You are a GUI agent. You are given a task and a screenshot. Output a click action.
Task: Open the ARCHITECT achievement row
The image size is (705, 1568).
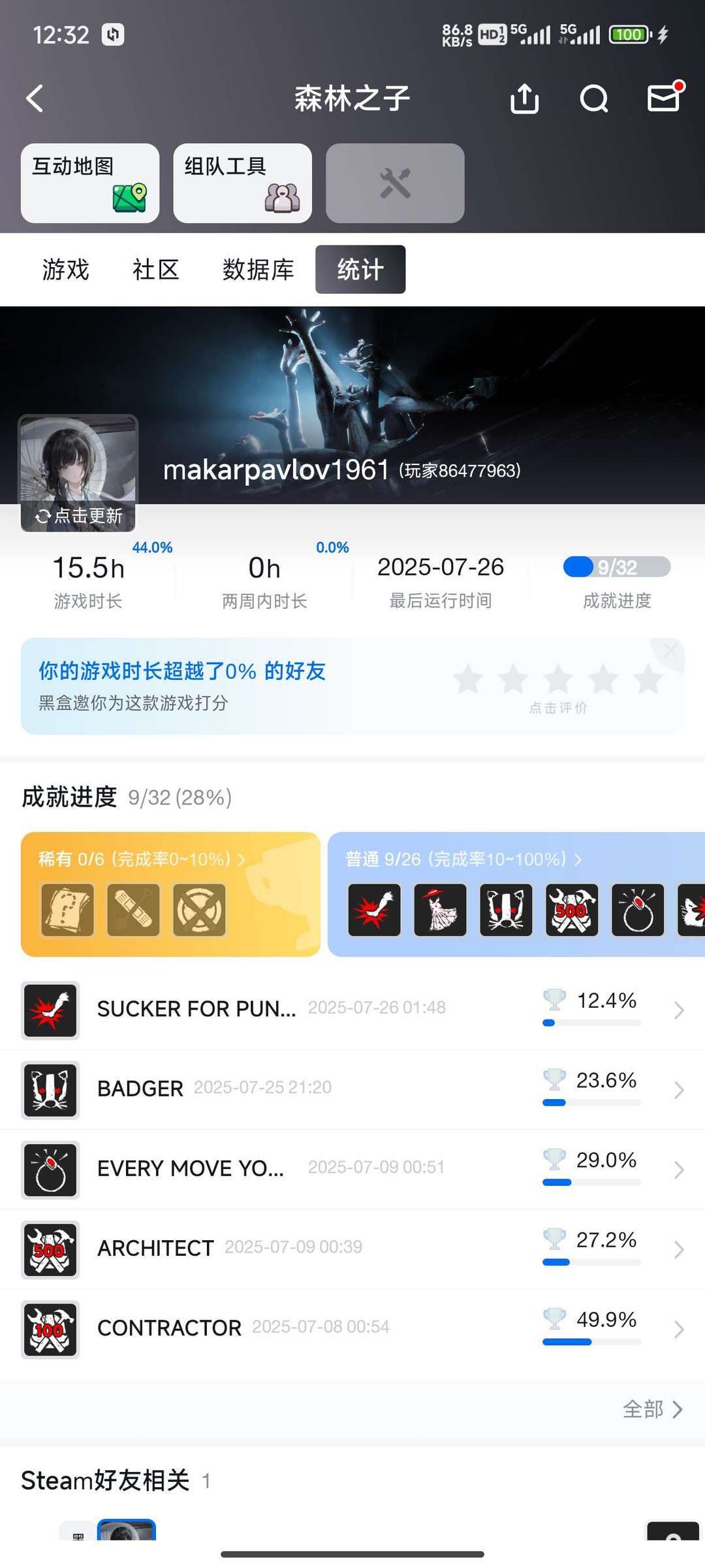tap(352, 1249)
